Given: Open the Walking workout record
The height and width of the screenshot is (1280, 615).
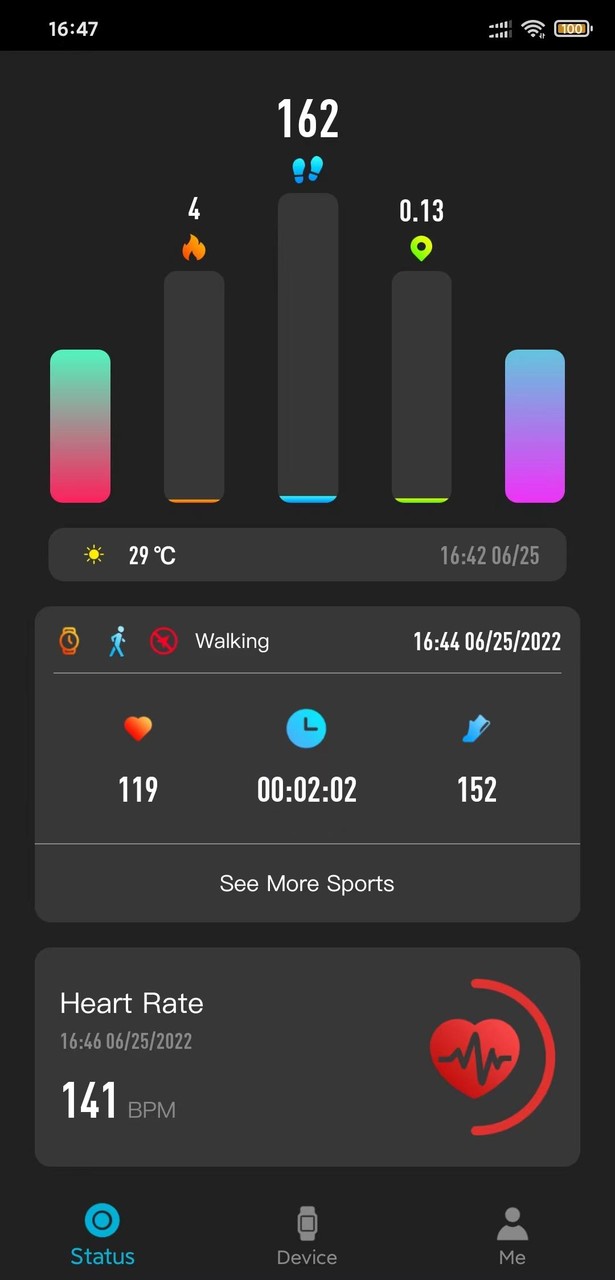Looking at the screenshot, I should (307, 730).
